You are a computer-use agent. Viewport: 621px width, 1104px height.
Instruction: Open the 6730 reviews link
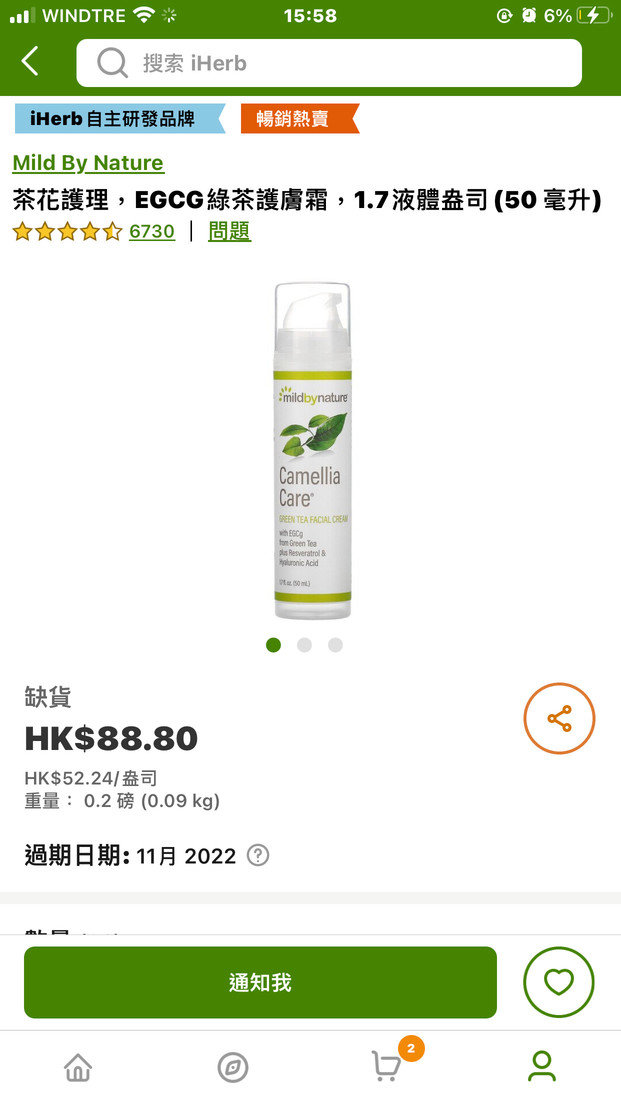(151, 231)
